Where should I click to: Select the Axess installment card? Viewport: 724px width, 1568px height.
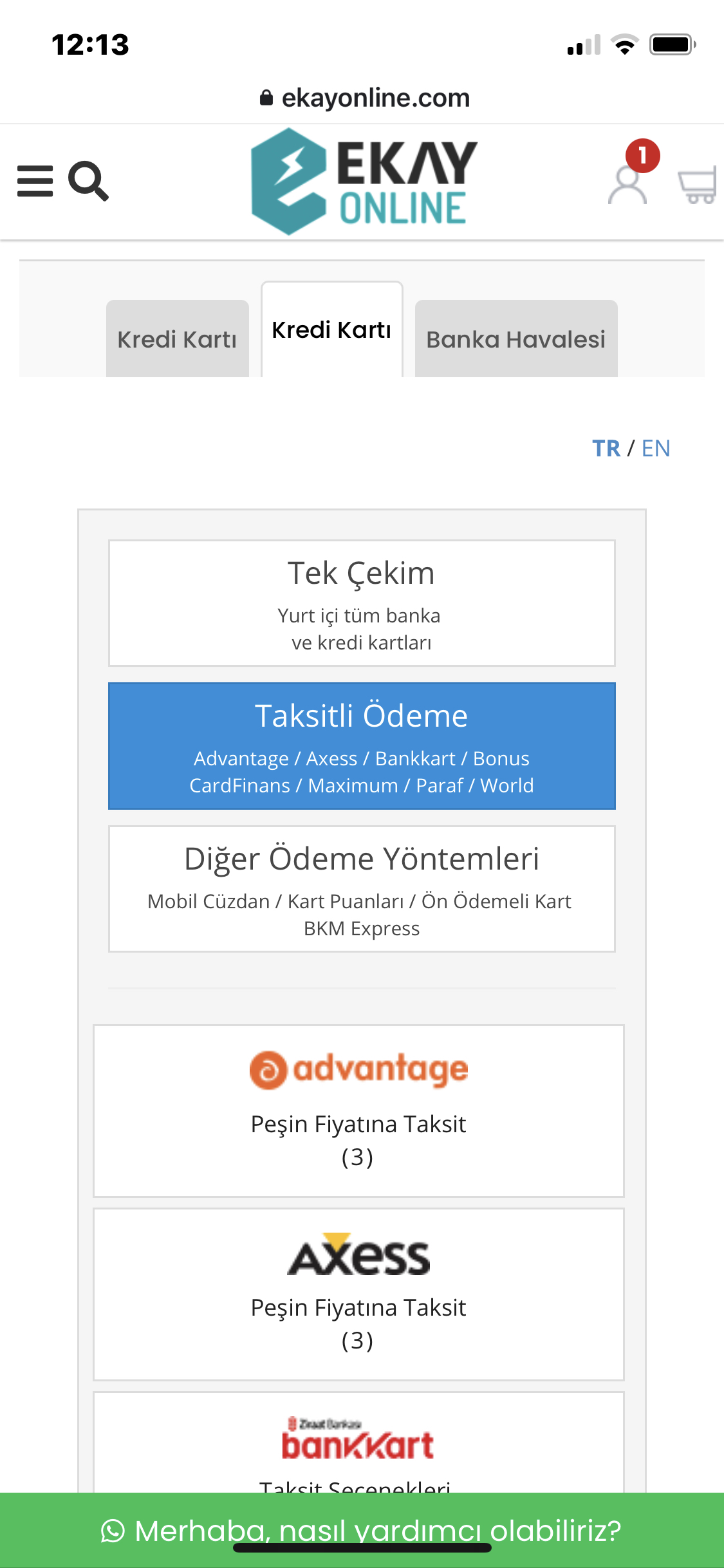pyautogui.click(x=358, y=1294)
